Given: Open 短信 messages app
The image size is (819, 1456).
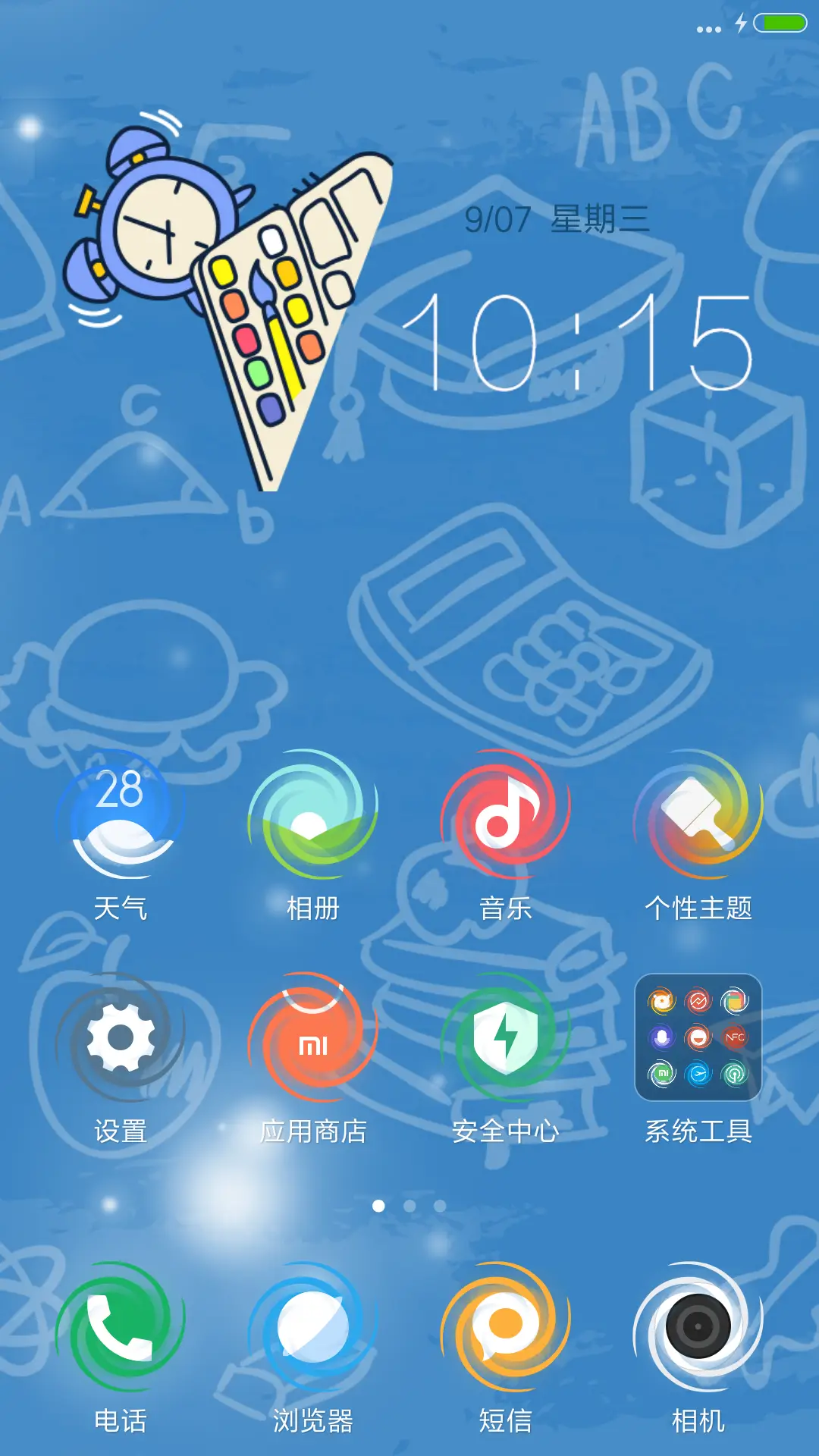Looking at the screenshot, I should tap(505, 1327).
